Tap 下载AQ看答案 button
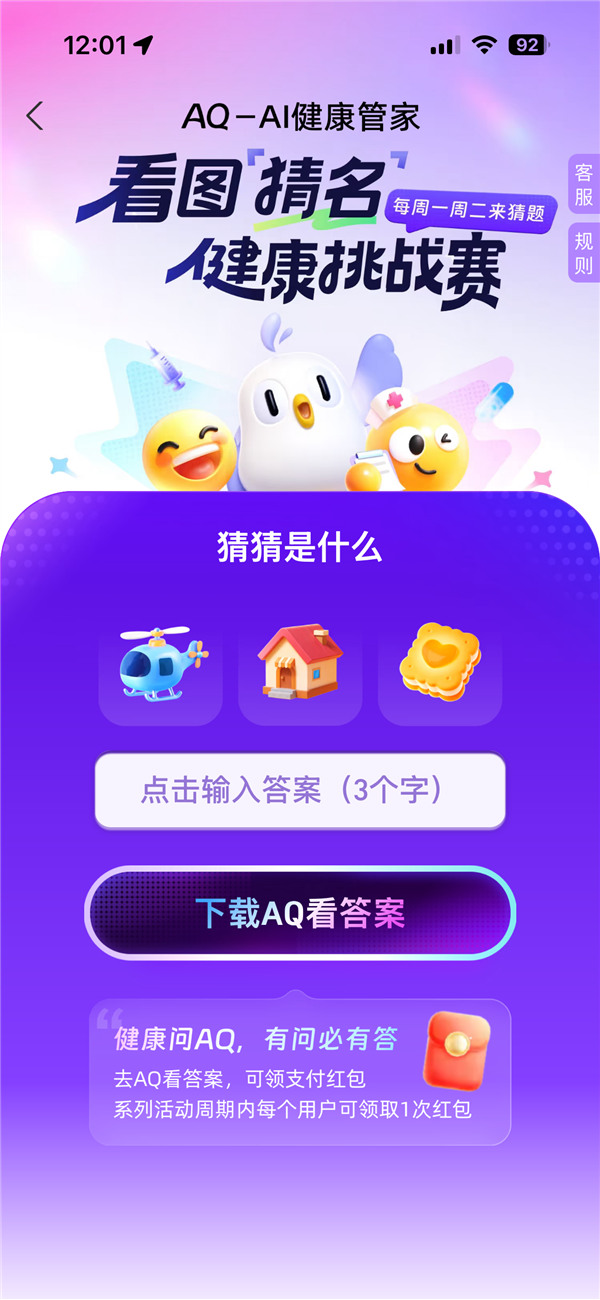 (x=300, y=913)
